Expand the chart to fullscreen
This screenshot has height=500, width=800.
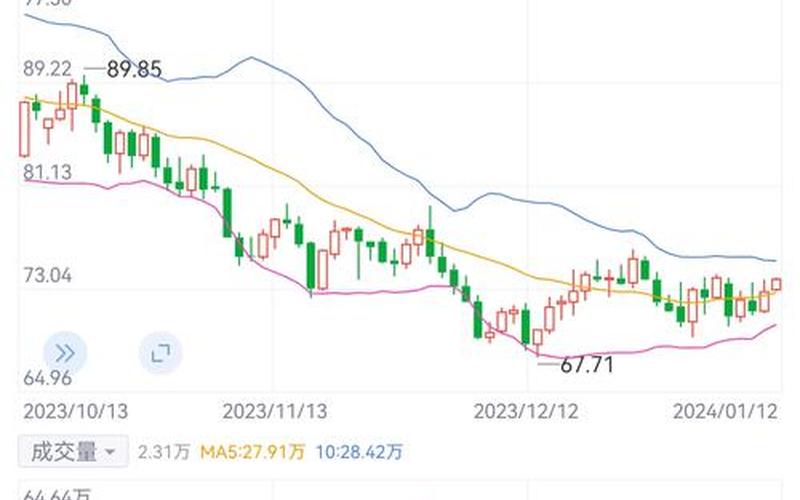tap(160, 352)
